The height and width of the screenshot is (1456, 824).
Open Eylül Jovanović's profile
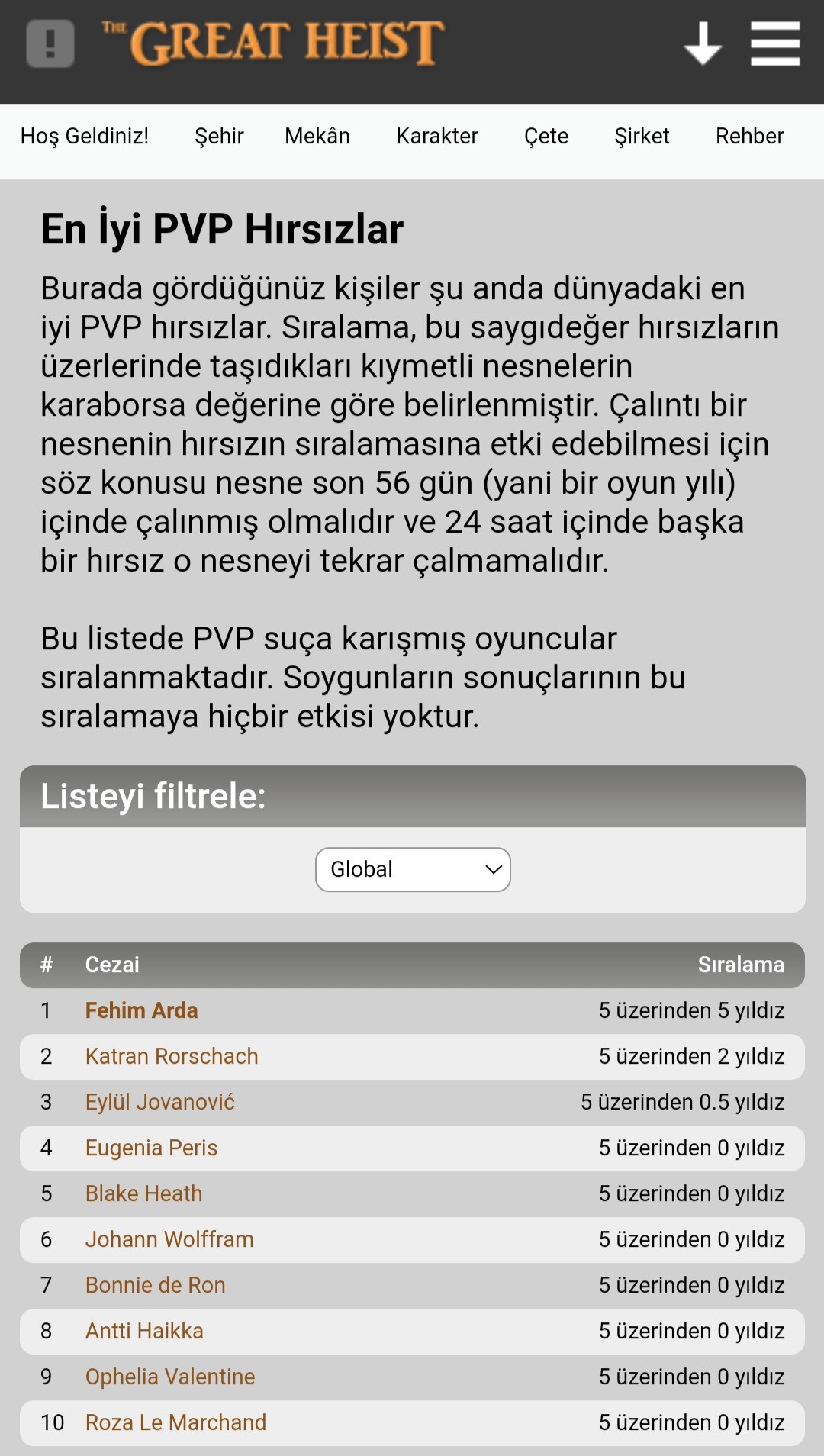pyautogui.click(x=160, y=1102)
